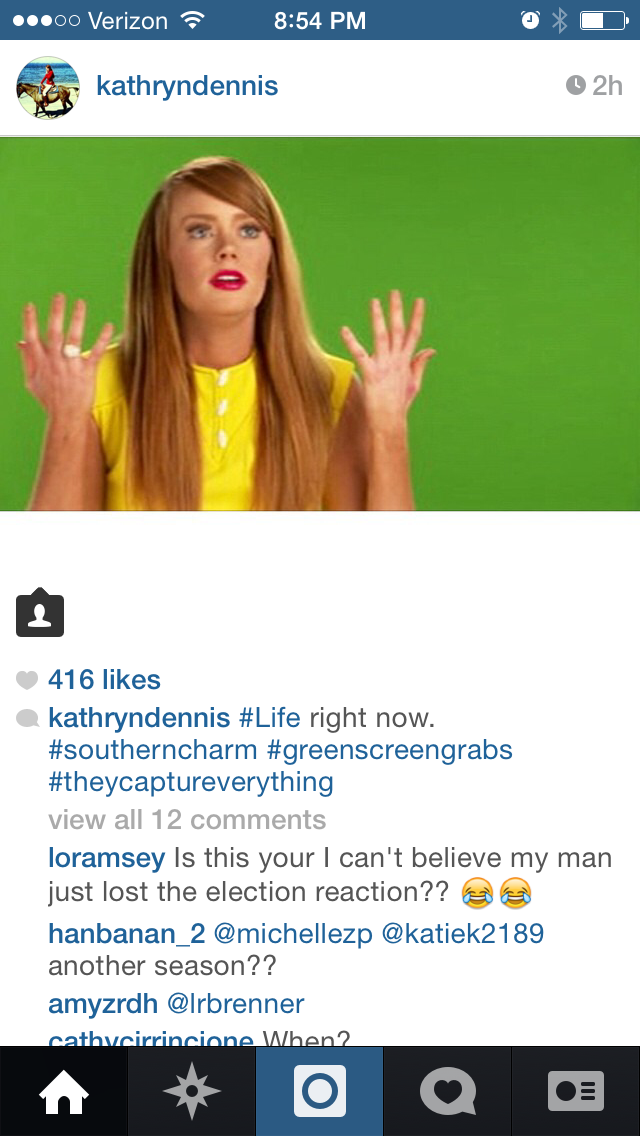Open the #Life hashtag
Screen dimensions: 640x1136
pos(270,718)
